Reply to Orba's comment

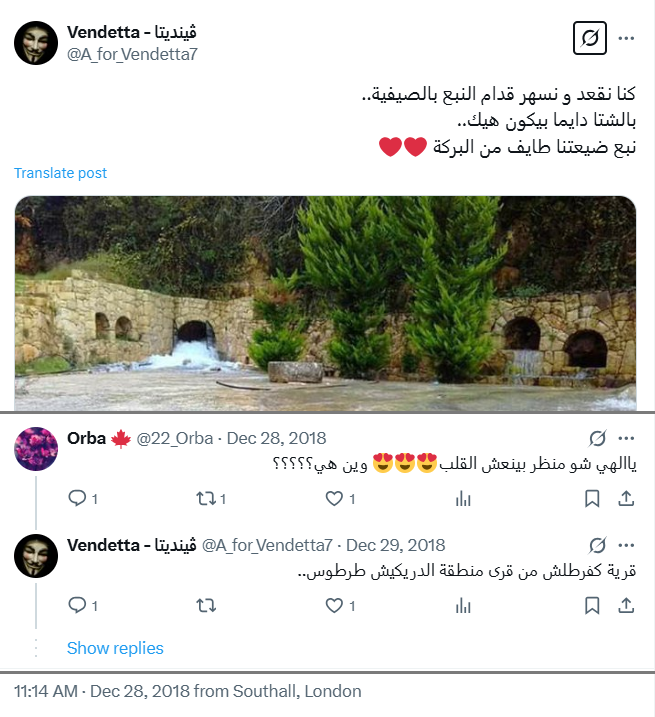point(77,498)
